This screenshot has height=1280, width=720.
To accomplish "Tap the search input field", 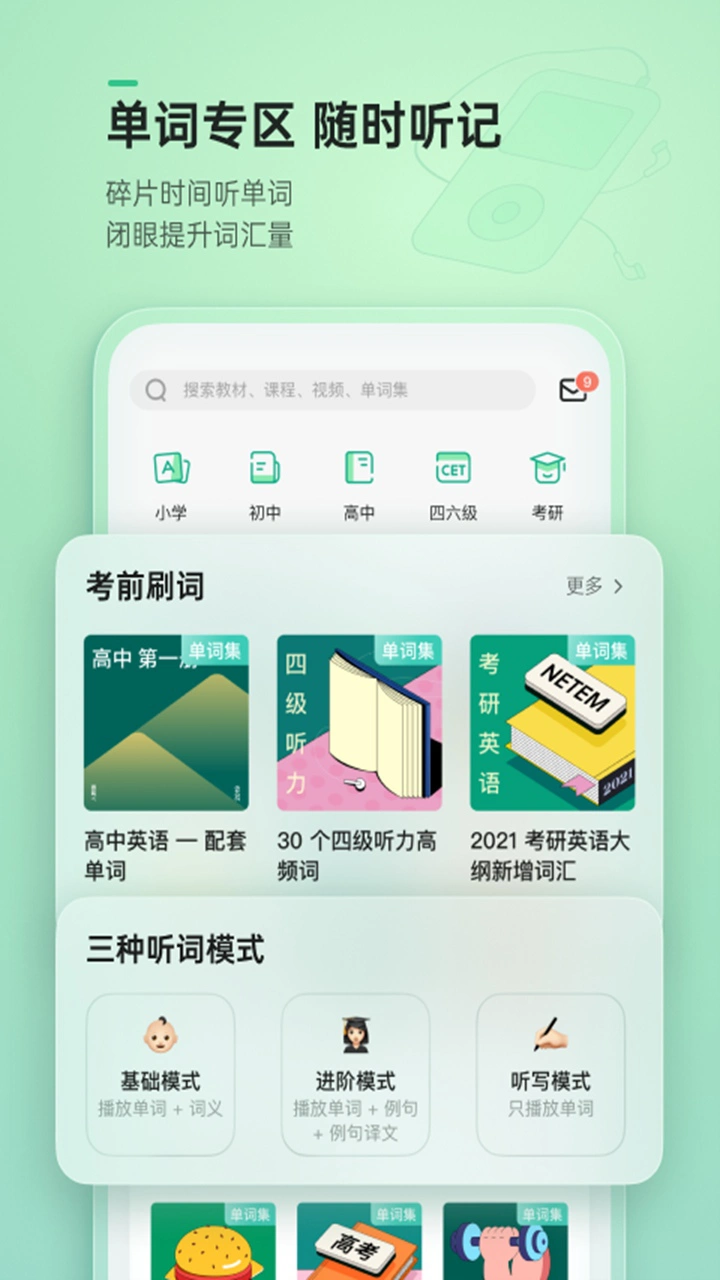I will pos(330,389).
